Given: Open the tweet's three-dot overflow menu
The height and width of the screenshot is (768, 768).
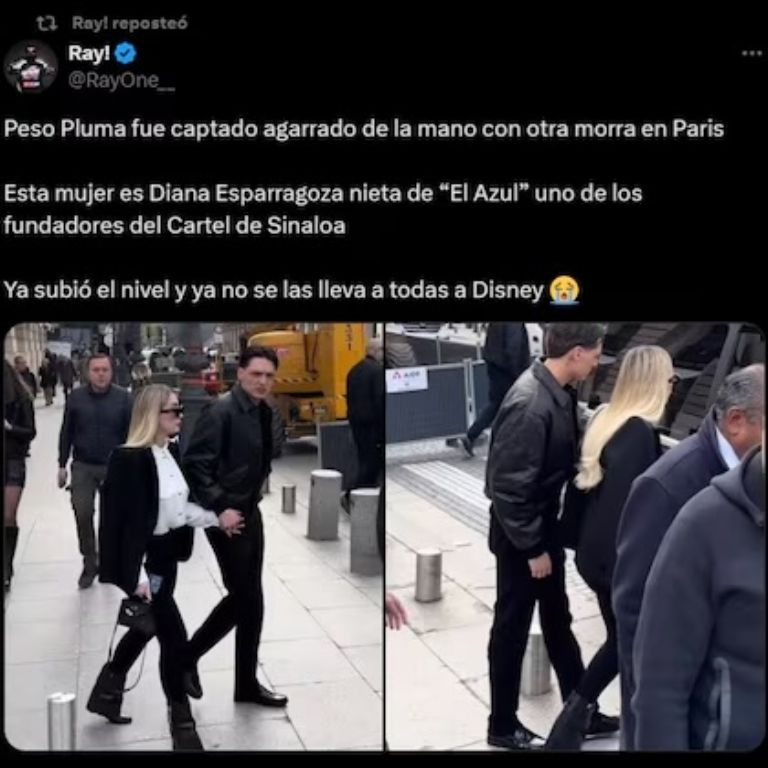Looking at the screenshot, I should coord(751,53).
